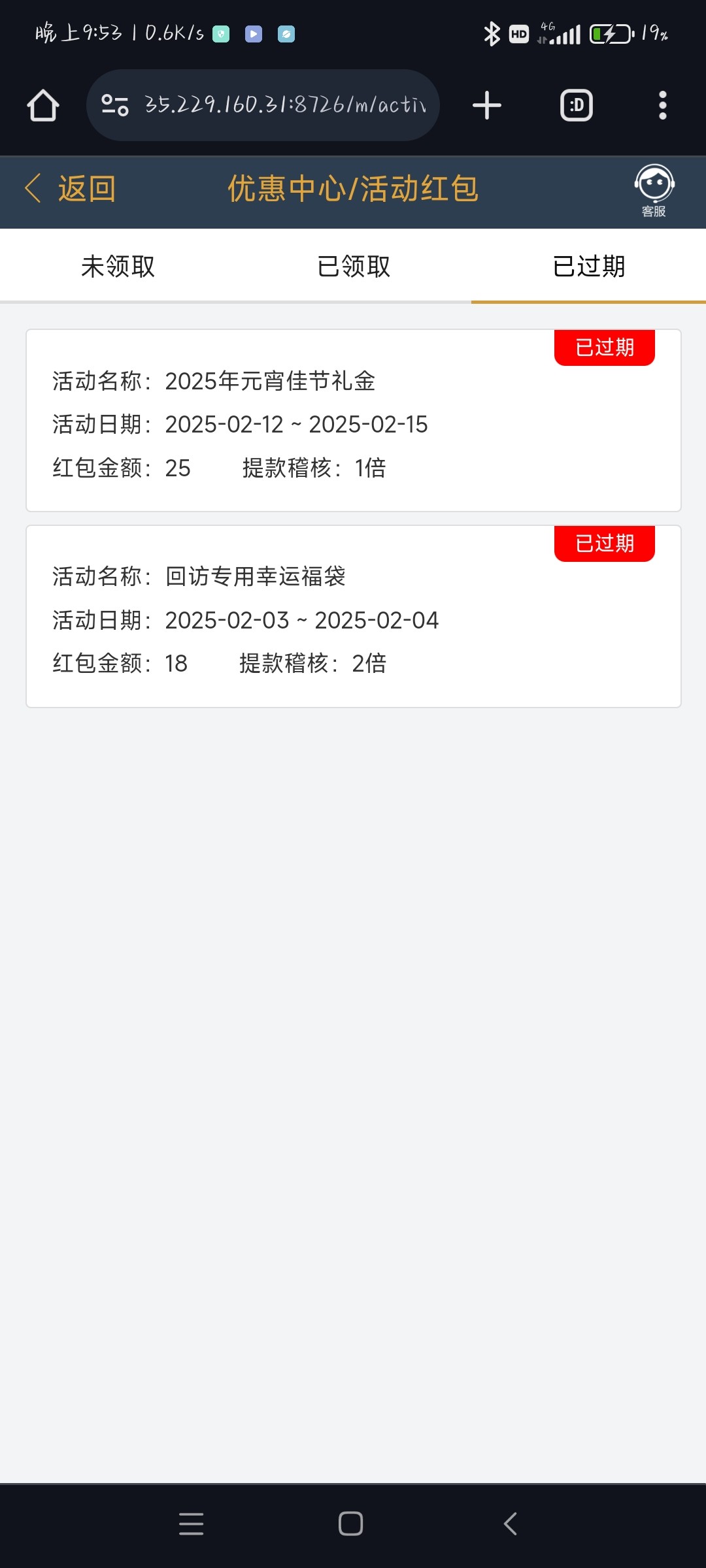Screen dimensions: 706x1568
Task: Open system recent apps
Action: pyautogui.click(x=191, y=1524)
